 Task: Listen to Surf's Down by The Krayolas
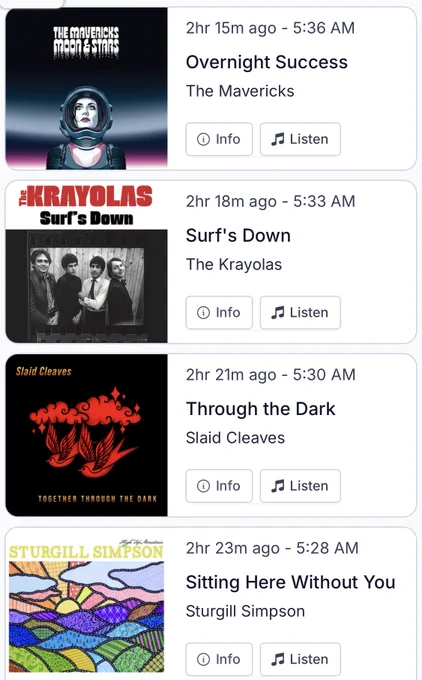point(300,313)
